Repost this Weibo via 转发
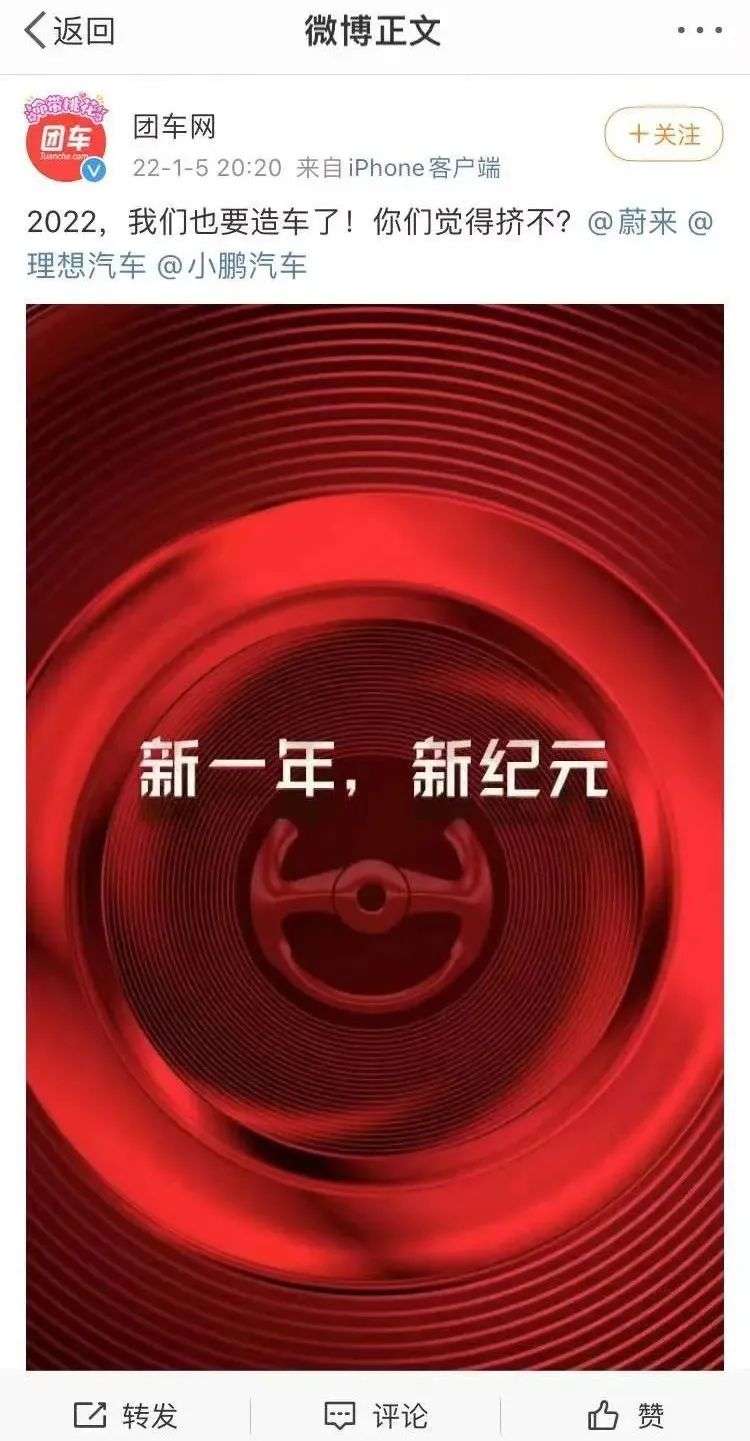Viewport: 750px width, 1441px height. point(126,1414)
